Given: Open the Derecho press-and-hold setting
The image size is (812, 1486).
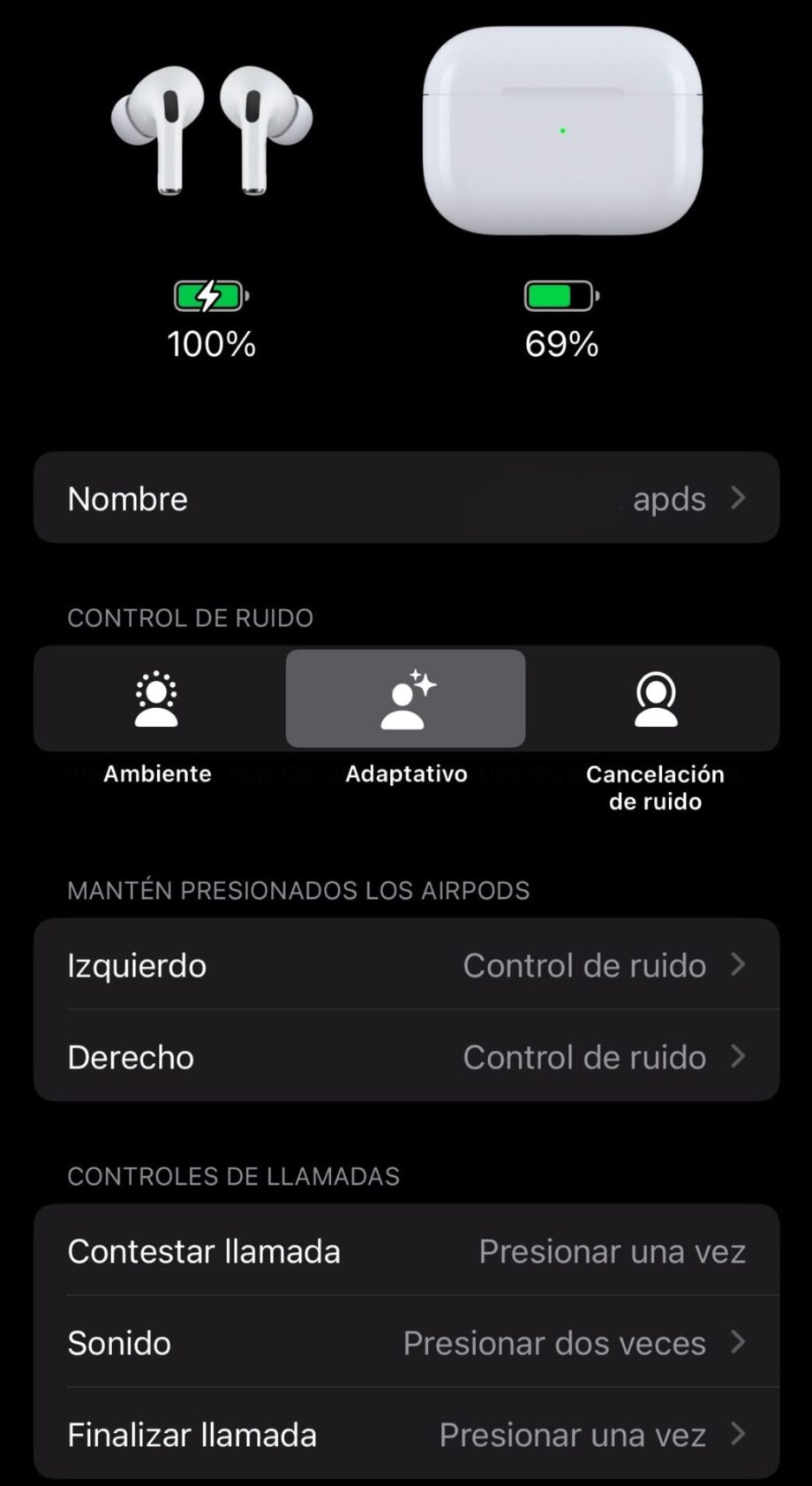Looking at the screenshot, I should (406, 1057).
